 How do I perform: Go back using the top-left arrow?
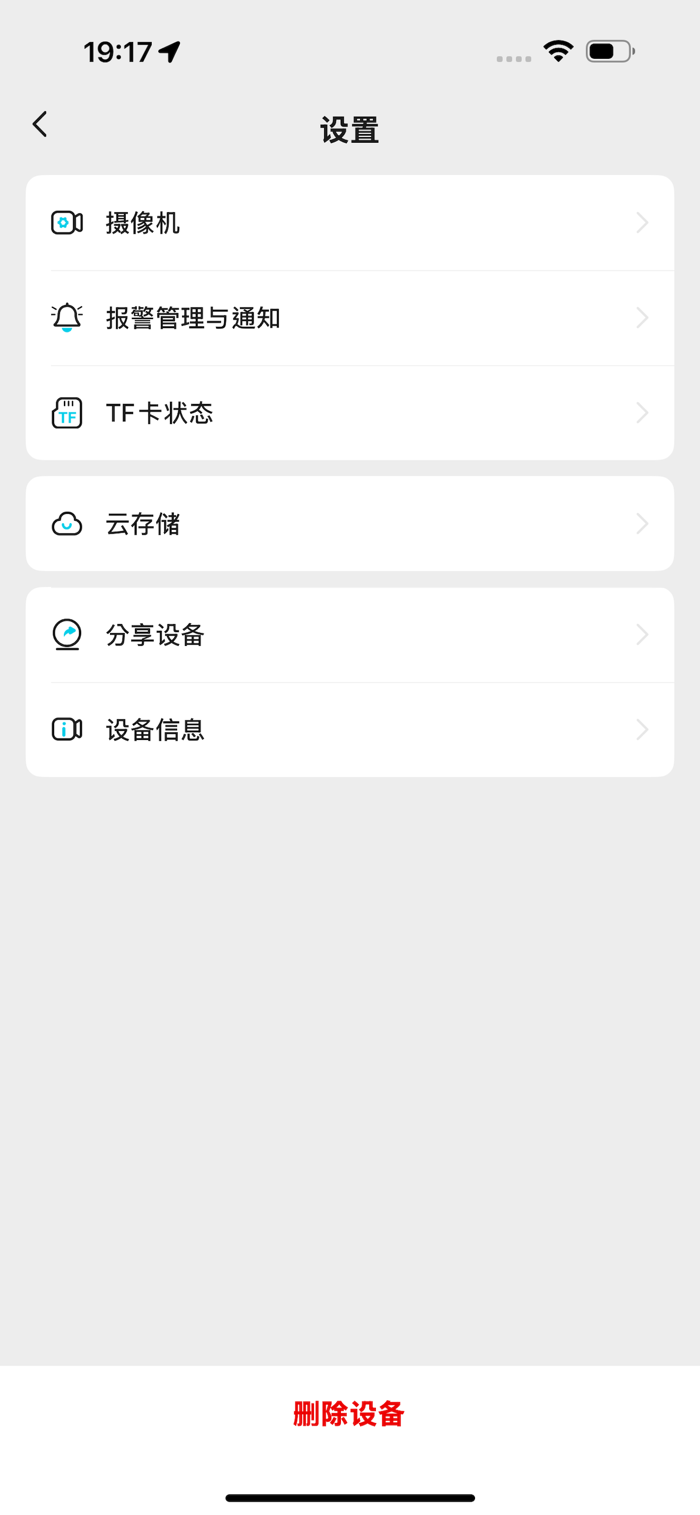coord(40,124)
